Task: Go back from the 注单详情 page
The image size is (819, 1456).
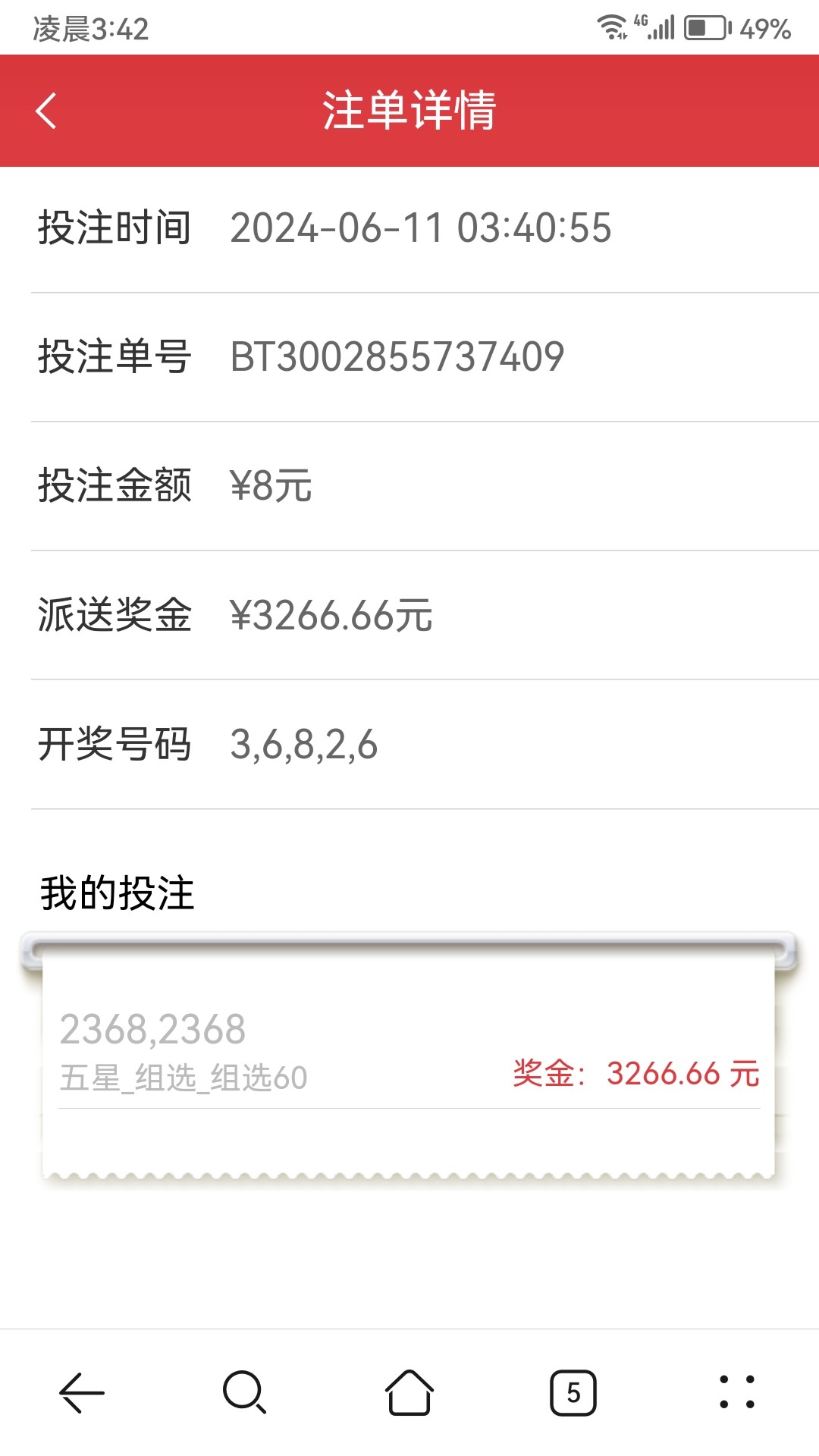Action: [46, 111]
